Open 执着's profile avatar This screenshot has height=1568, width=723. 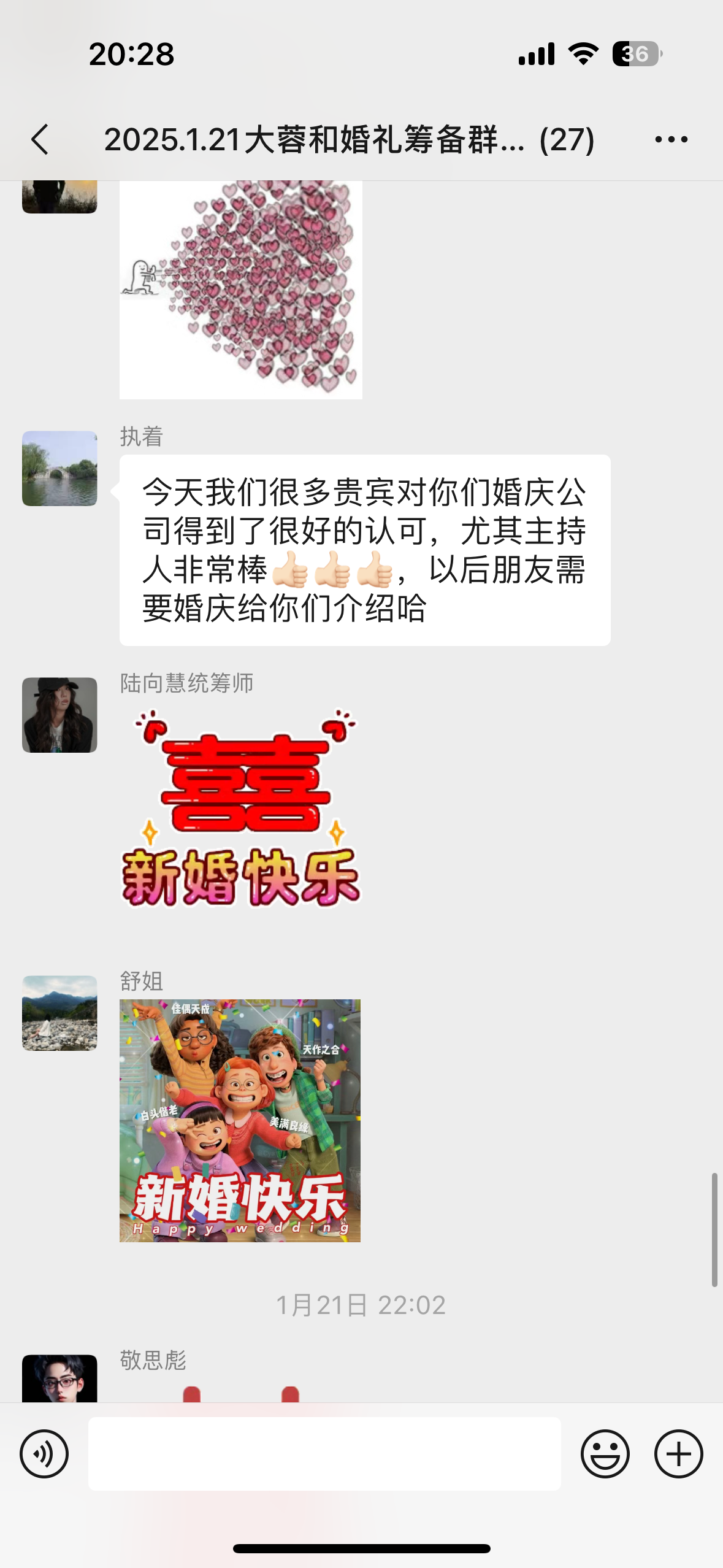(59, 468)
